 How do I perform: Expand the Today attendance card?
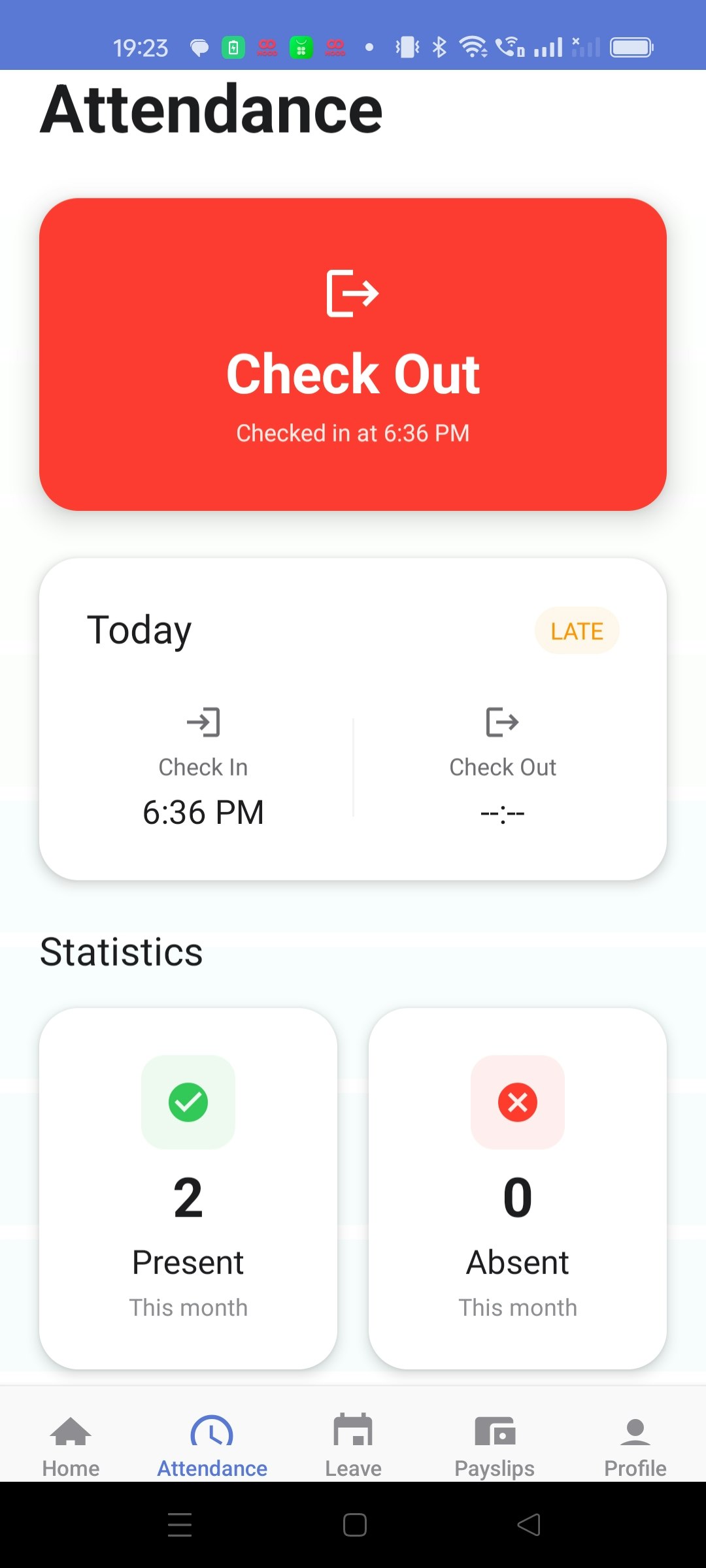coord(353,719)
